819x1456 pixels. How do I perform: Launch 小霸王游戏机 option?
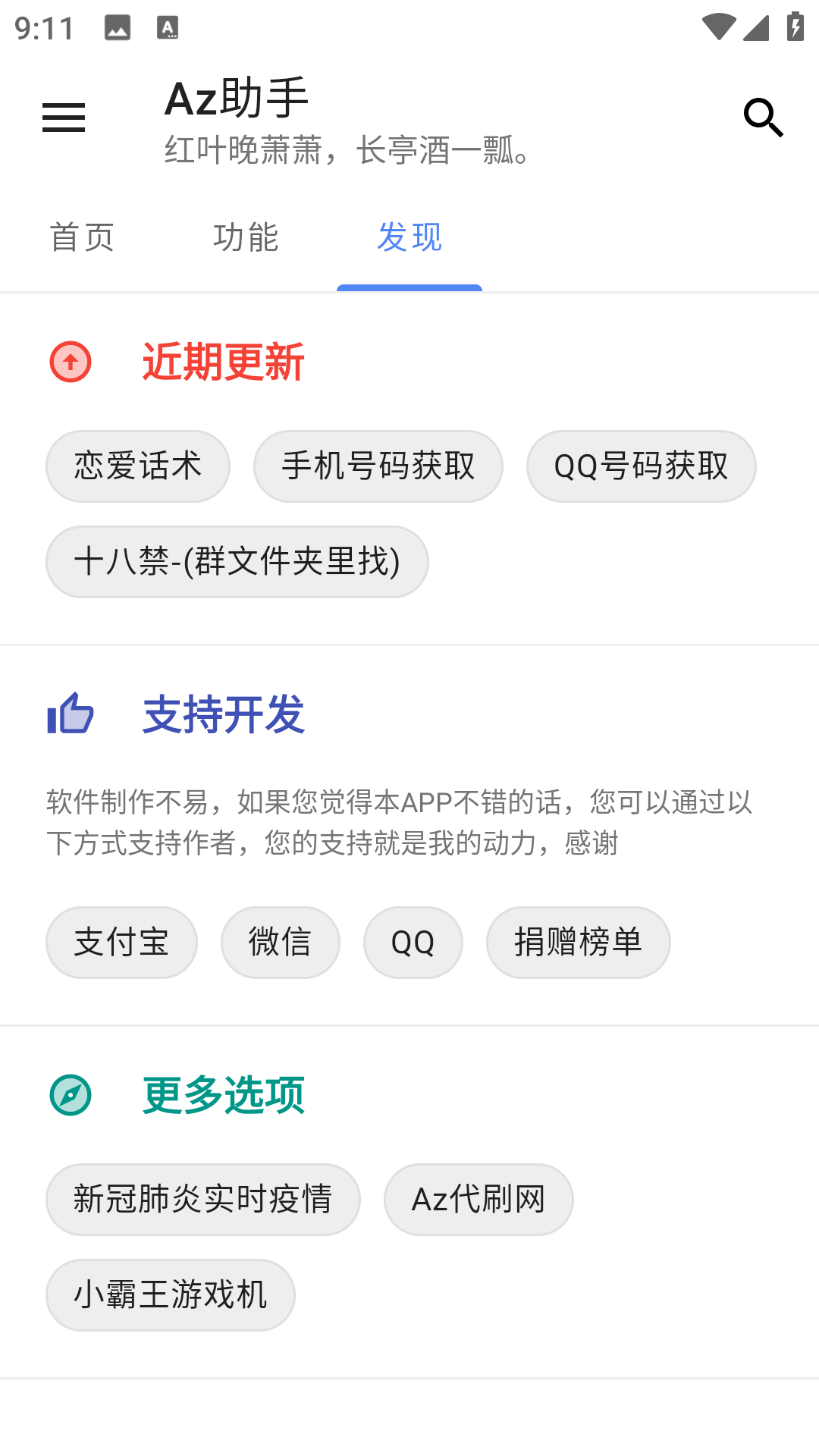[x=170, y=1294]
